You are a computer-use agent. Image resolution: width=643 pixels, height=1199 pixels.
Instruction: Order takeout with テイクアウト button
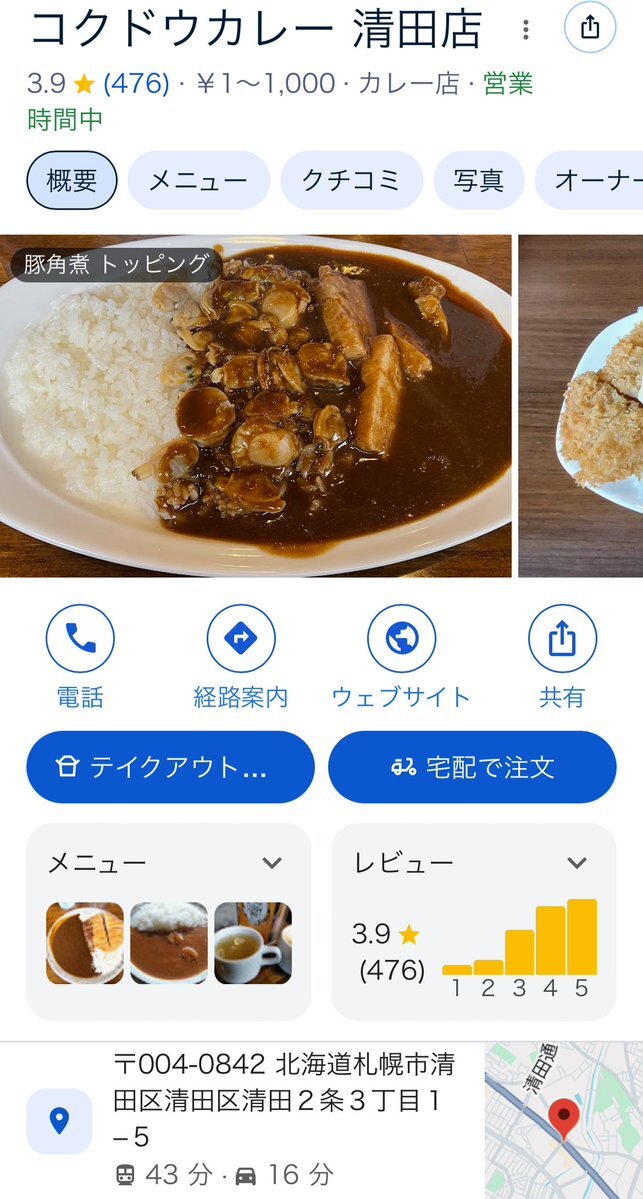[170, 767]
